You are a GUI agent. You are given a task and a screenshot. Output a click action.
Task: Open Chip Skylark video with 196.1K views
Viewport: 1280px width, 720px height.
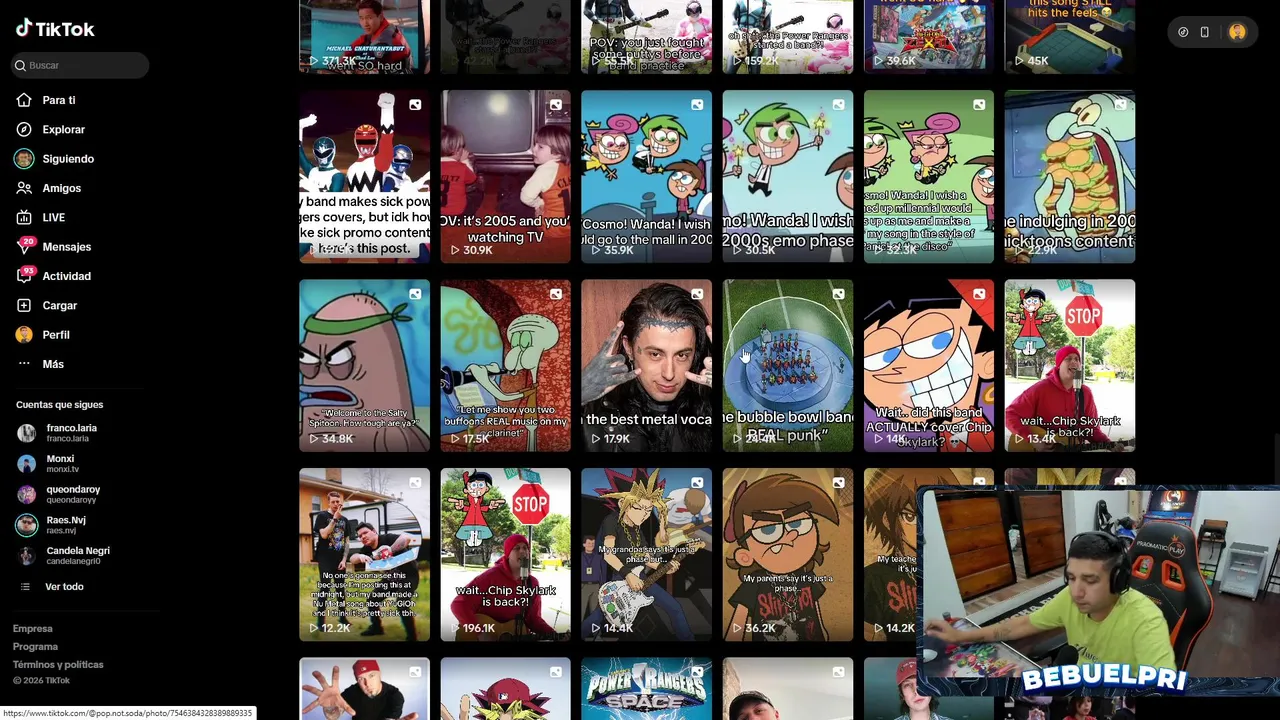pos(505,554)
